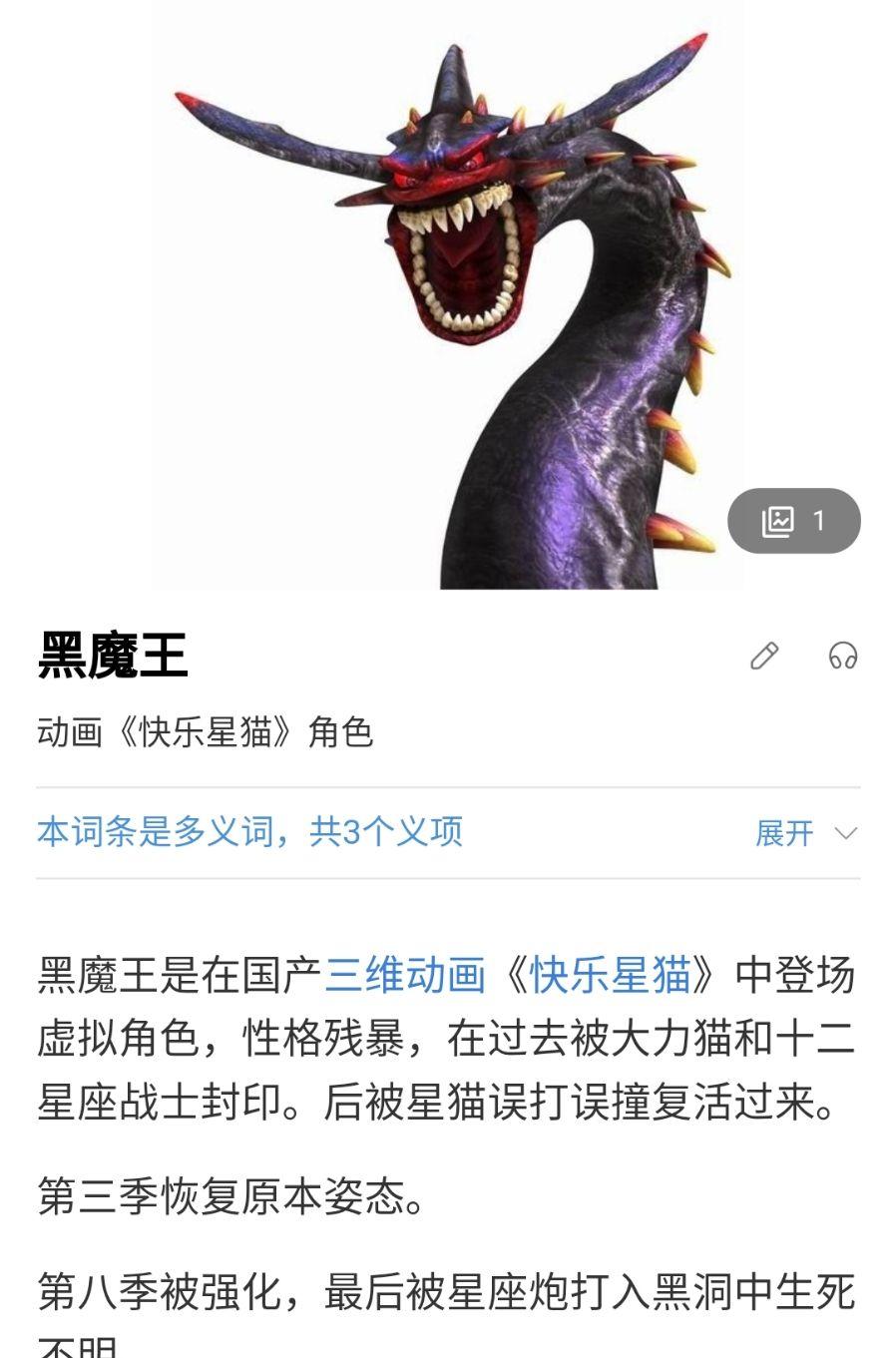Open the multi-meaning entry list chevron

click(847, 830)
